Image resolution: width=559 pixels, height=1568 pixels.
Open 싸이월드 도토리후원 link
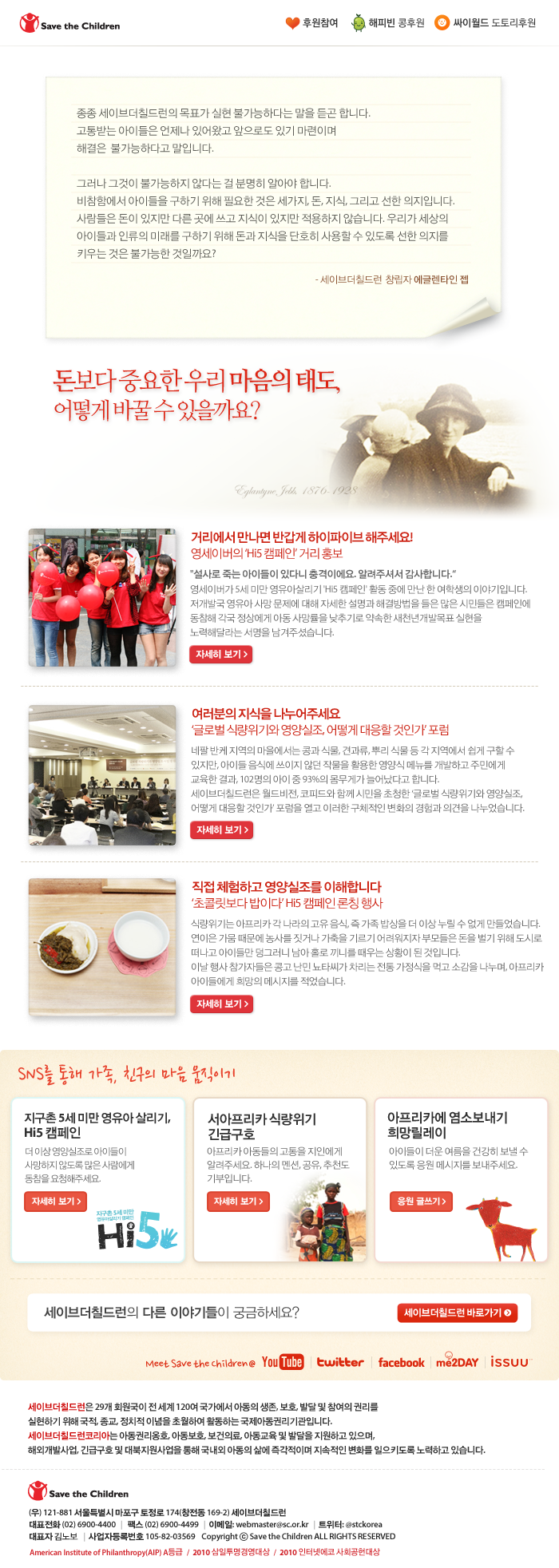tap(486, 23)
